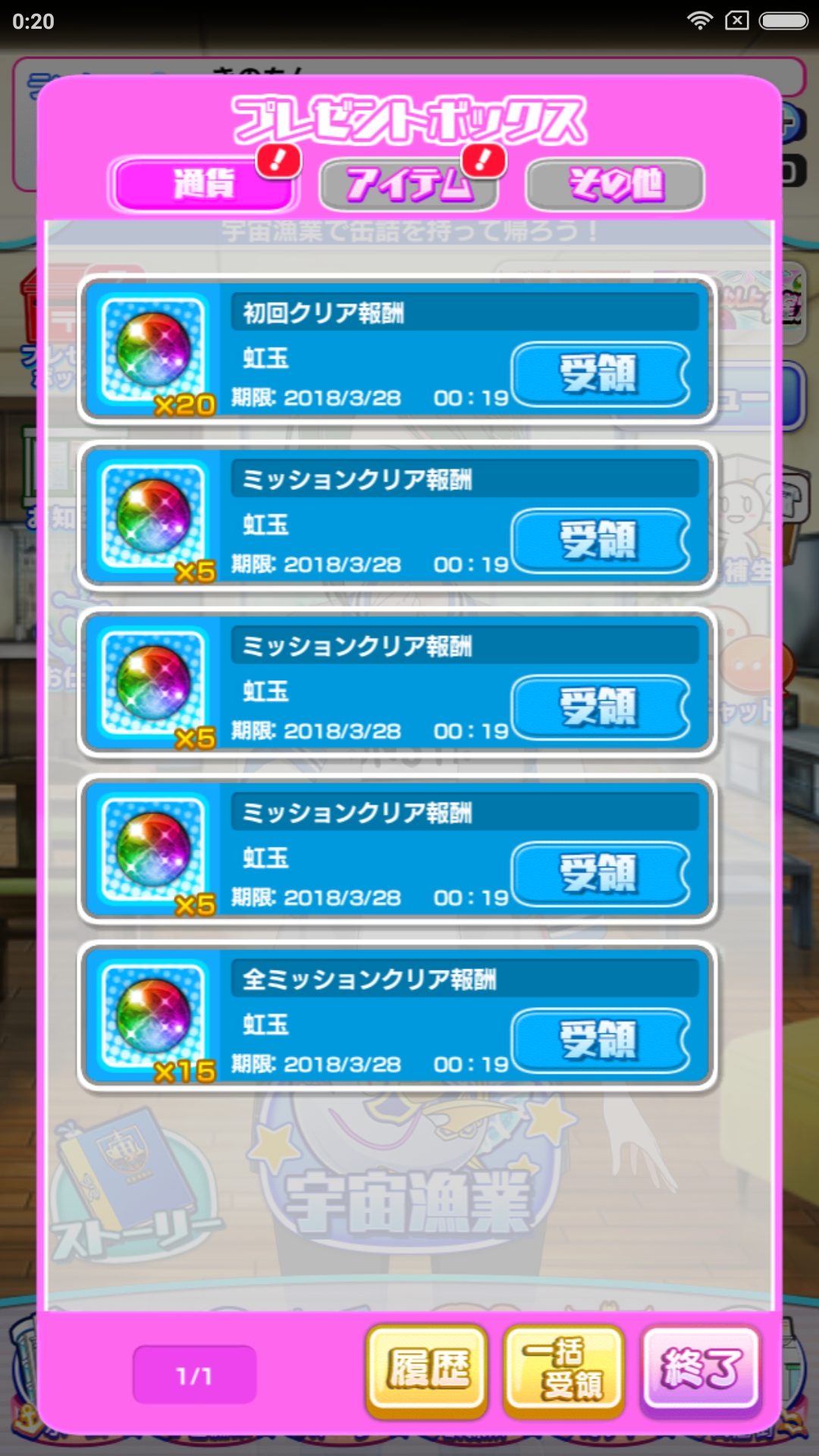This screenshot has height=1456, width=819.
Task: Claim the 全ミッションクリア報酬 x15 reward
Action: tap(600, 1040)
